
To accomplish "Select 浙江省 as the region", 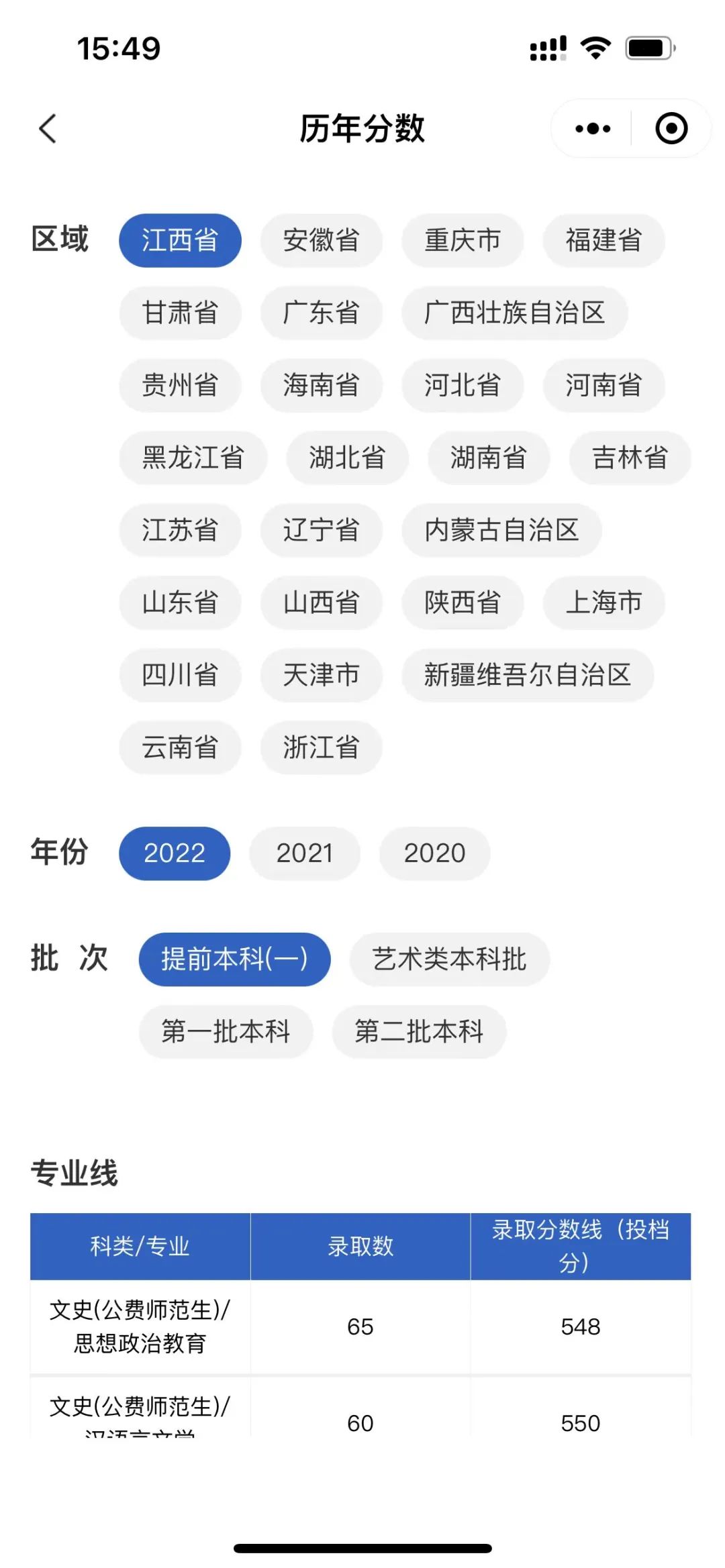I will (322, 747).
